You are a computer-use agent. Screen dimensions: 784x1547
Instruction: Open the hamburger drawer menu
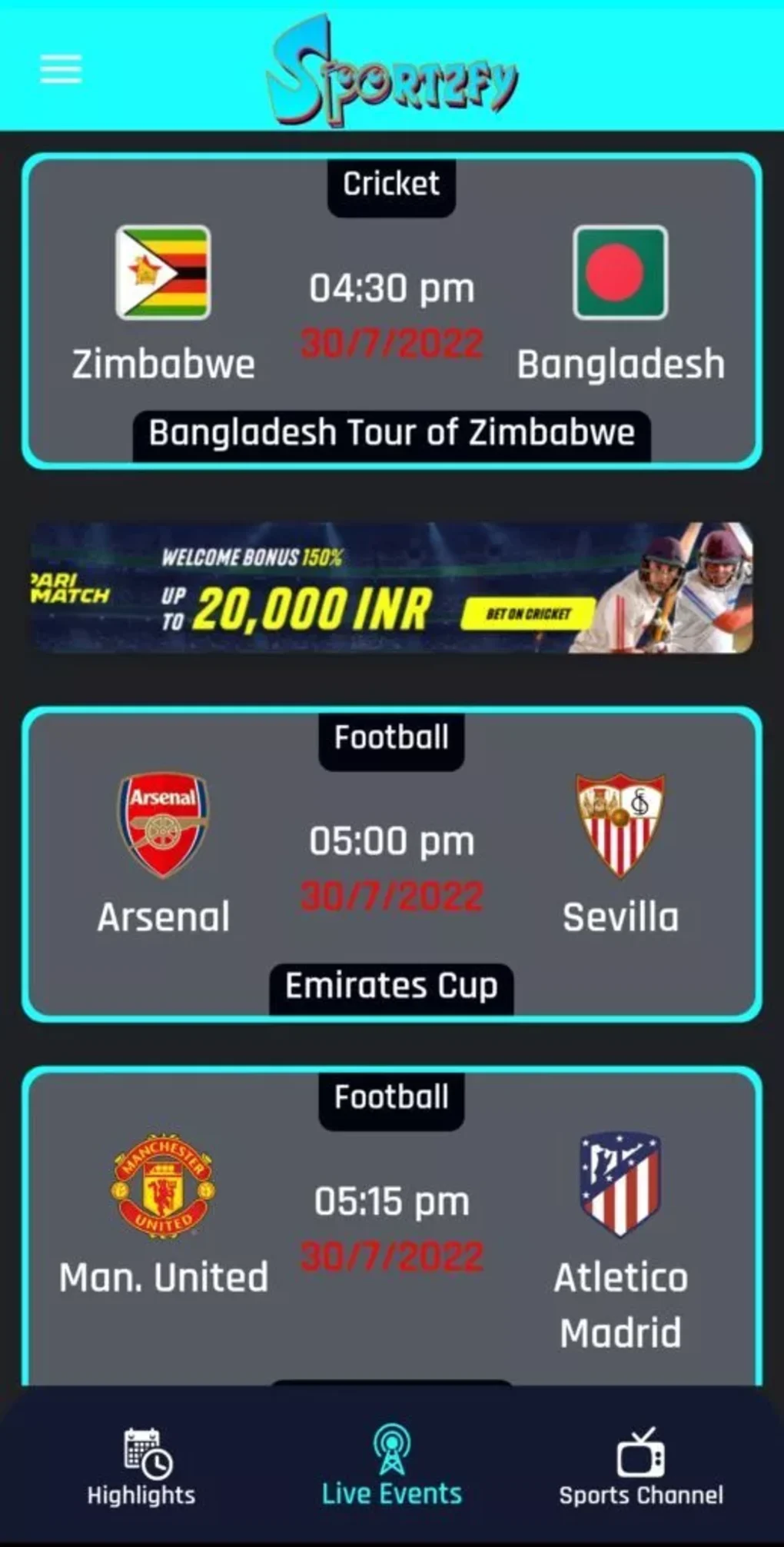point(61,69)
